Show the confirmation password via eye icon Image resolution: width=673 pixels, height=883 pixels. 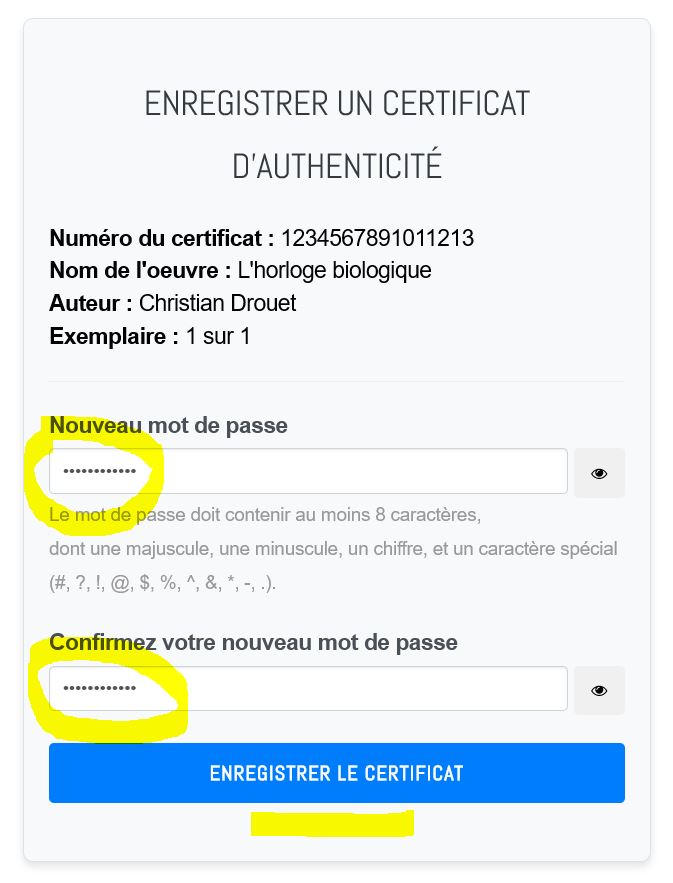point(599,690)
